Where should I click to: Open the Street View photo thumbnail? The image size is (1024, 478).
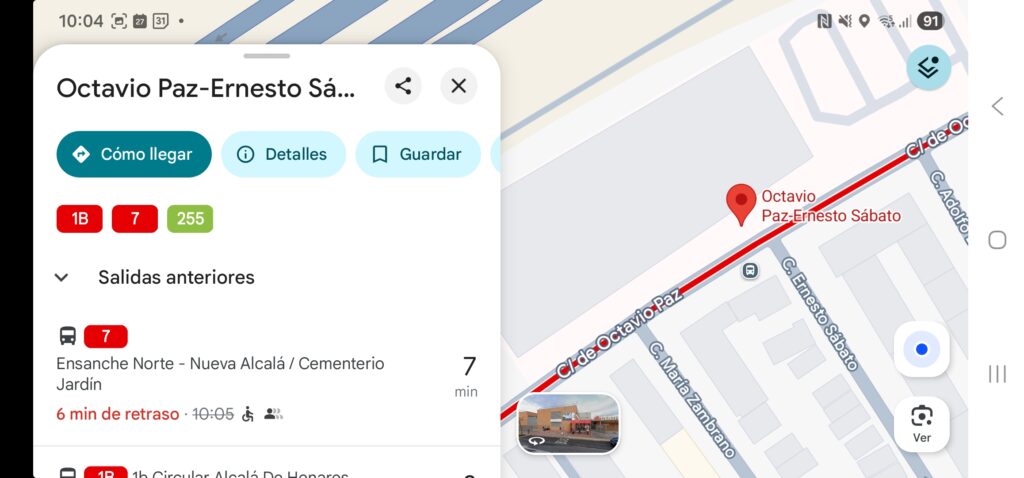(568, 423)
